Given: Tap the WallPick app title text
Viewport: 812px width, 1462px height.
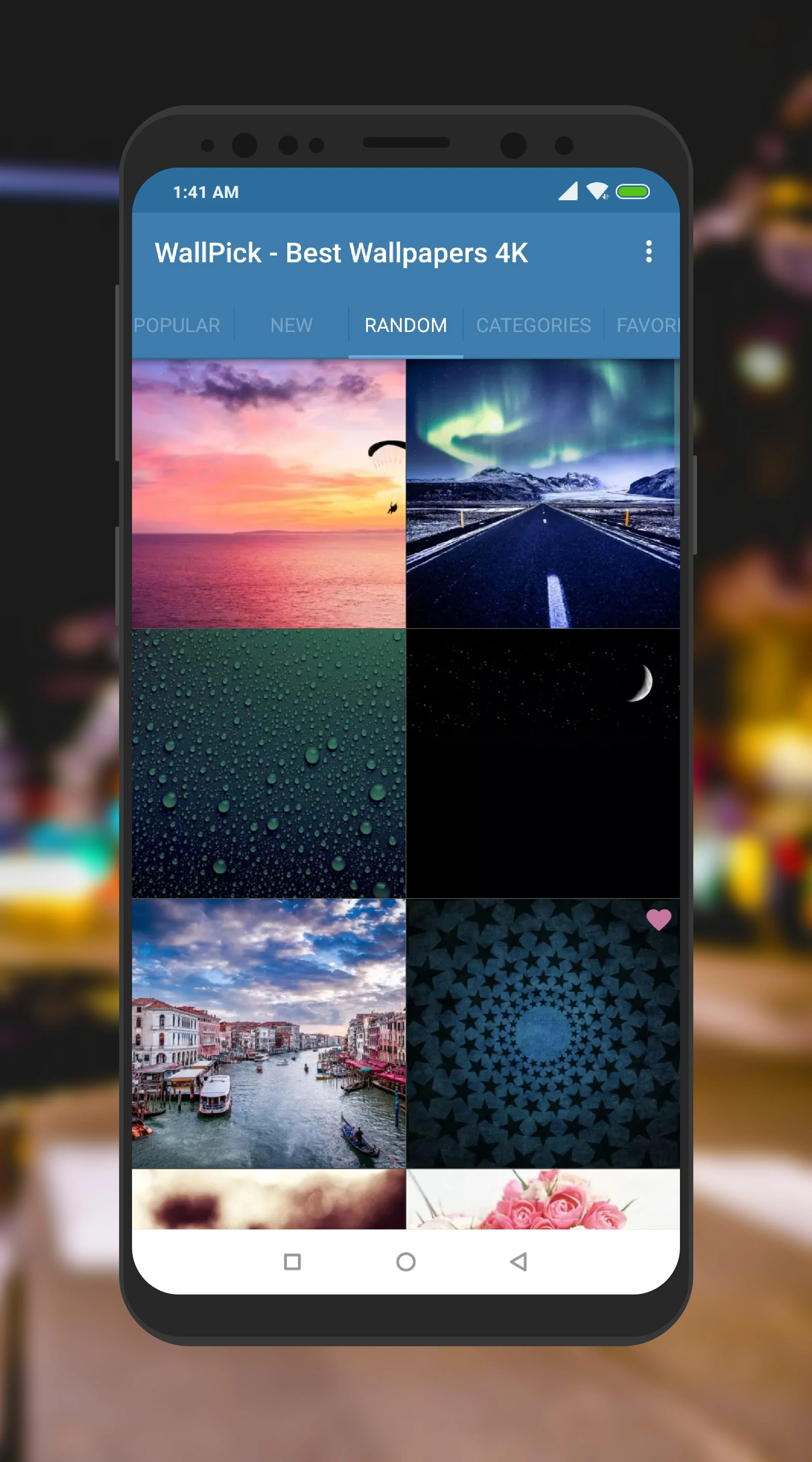Looking at the screenshot, I should click(x=342, y=253).
